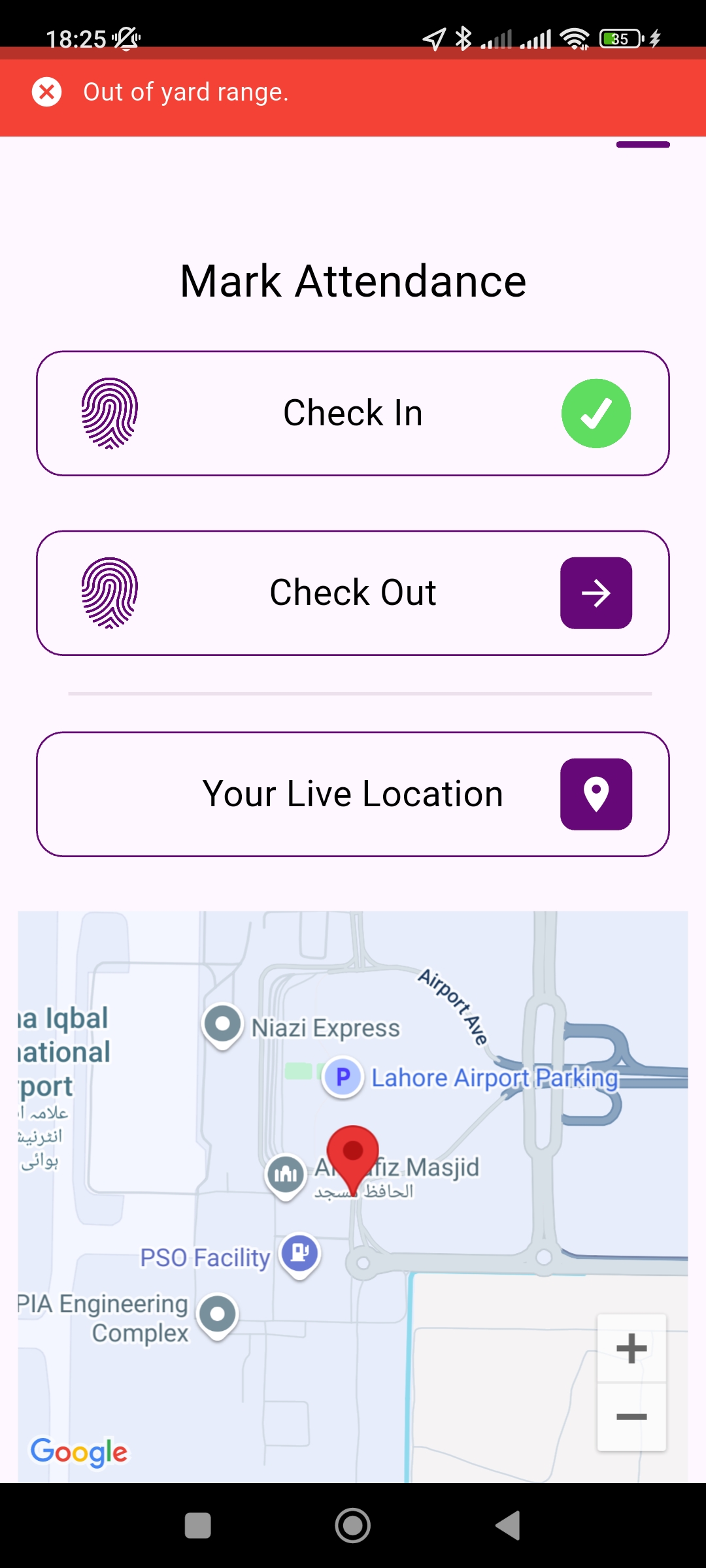Go back using system back button
This screenshot has width=706, height=1568.
click(x=508, y=1526)
